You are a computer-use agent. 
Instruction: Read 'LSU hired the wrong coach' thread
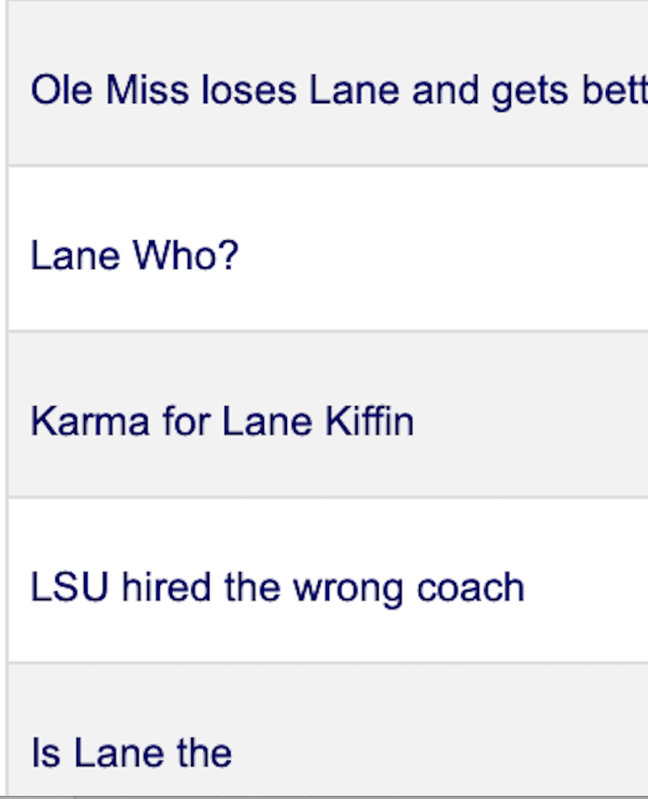pyautogui.click(x=277, y=587)
